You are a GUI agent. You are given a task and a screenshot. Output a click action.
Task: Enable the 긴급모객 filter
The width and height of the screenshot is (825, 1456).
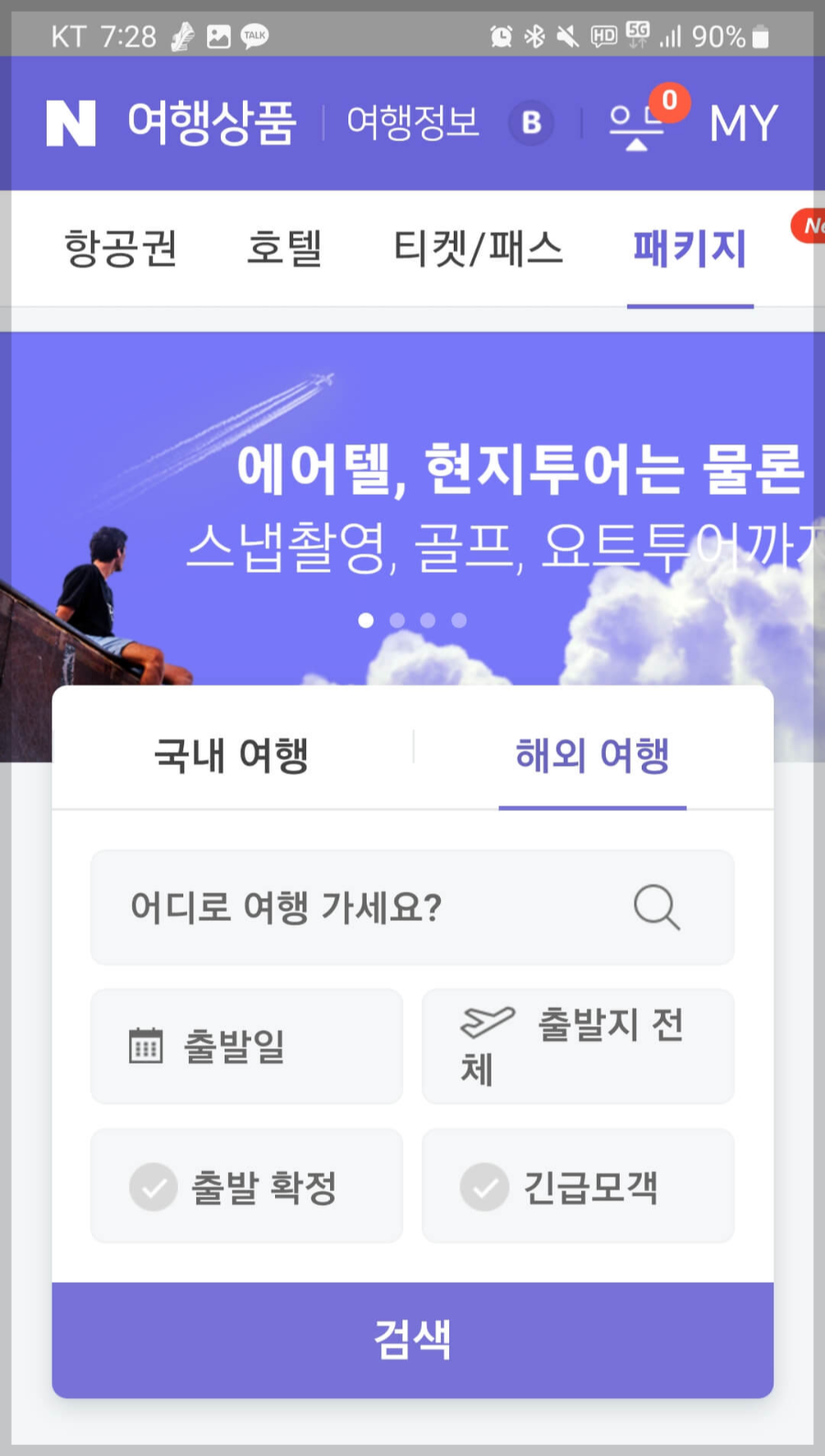tap(577, 1187)
